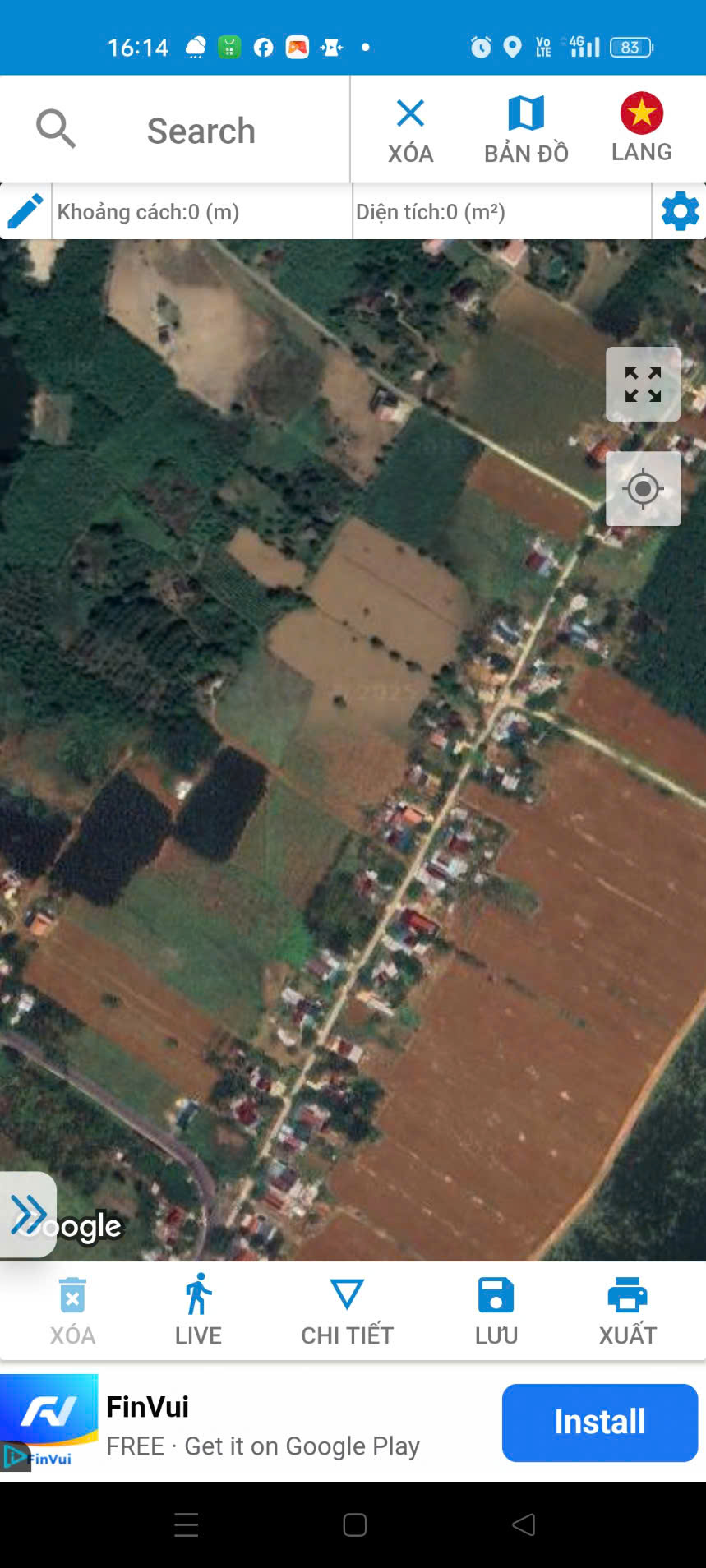Tap the pencil draw icon
The width and height of the screenshot is (706, 1568).
tap(25, 211)
